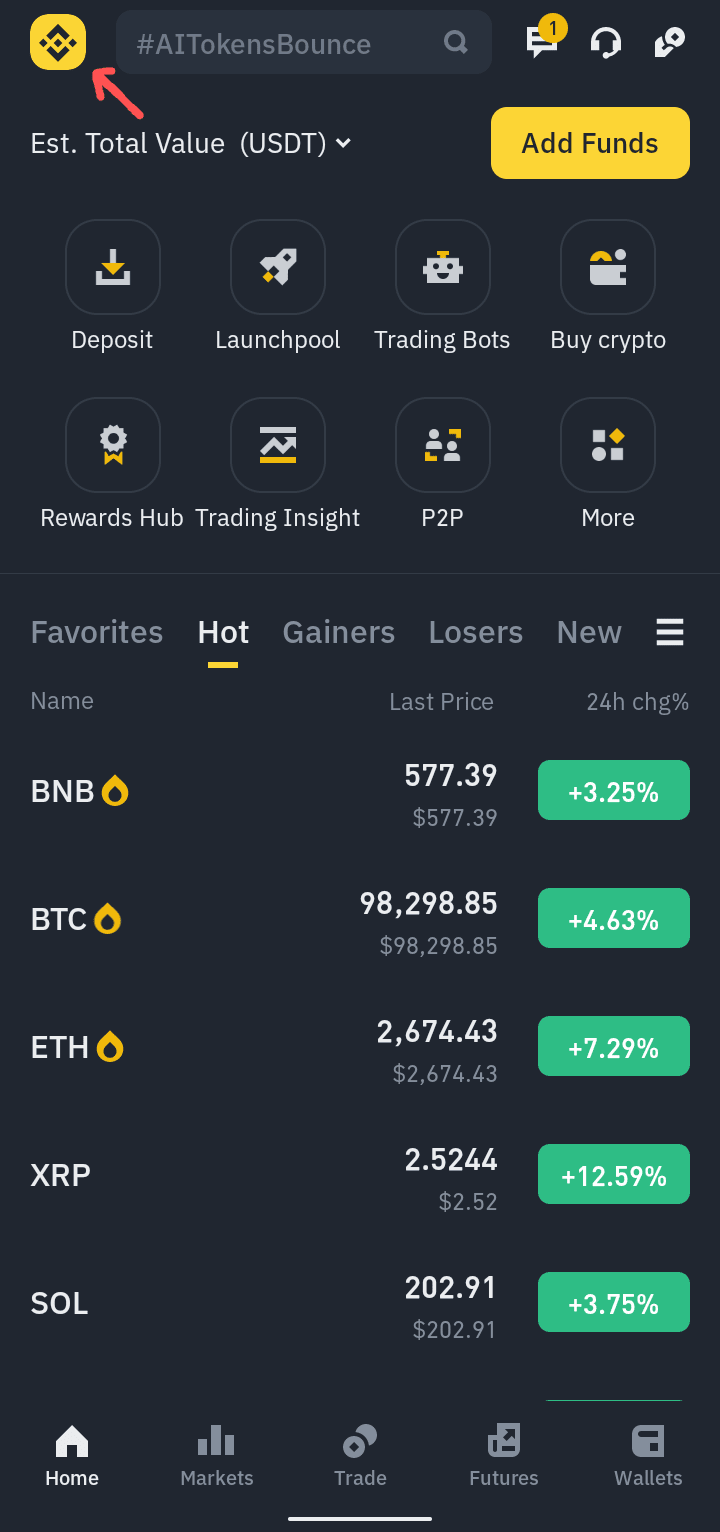Viewport: 720px width, 1532px height.
Task: Open the Binance logo profile menu
Action: click(58, 42)
